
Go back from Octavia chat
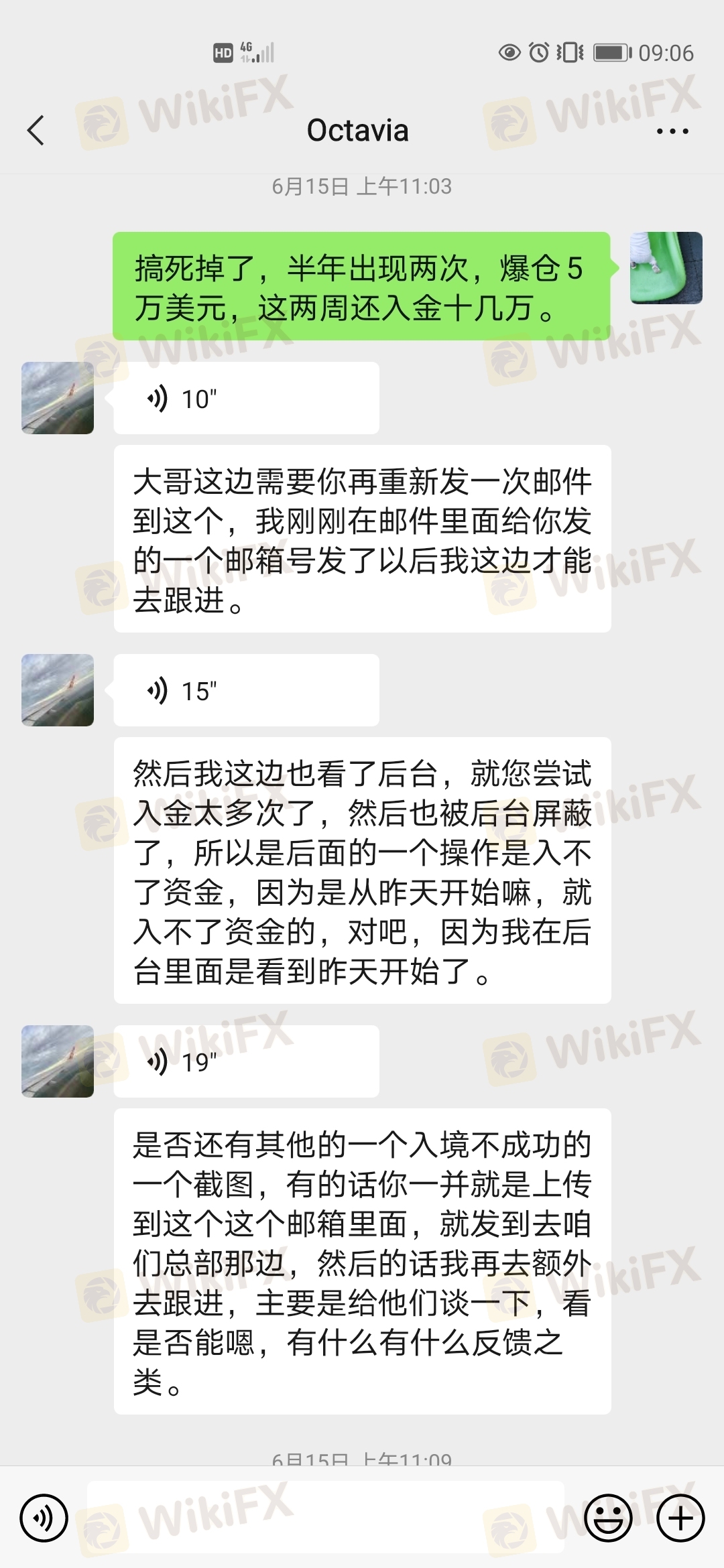[x=36, y=130]
